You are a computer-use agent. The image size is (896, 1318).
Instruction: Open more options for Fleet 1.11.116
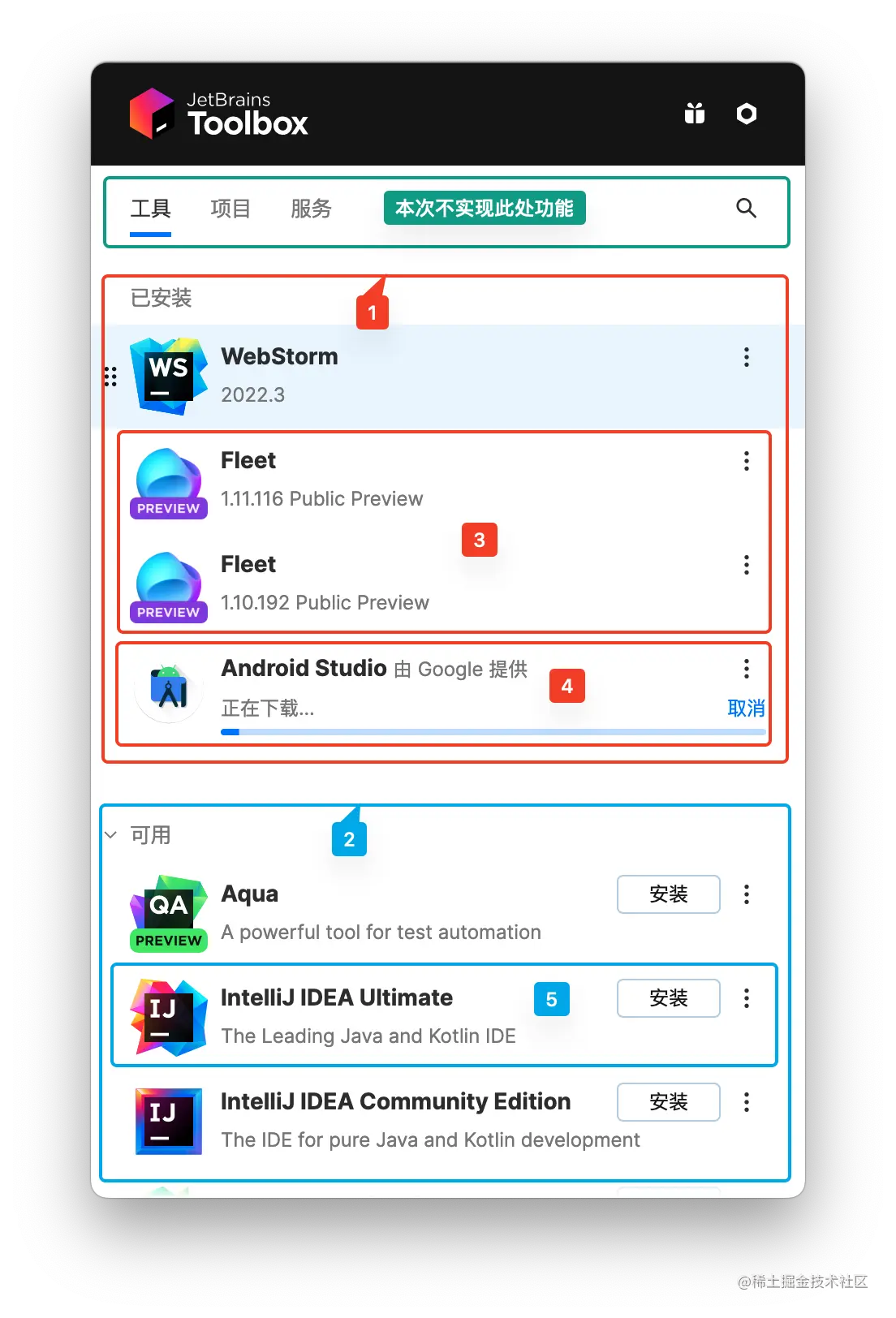click(746, 461)
